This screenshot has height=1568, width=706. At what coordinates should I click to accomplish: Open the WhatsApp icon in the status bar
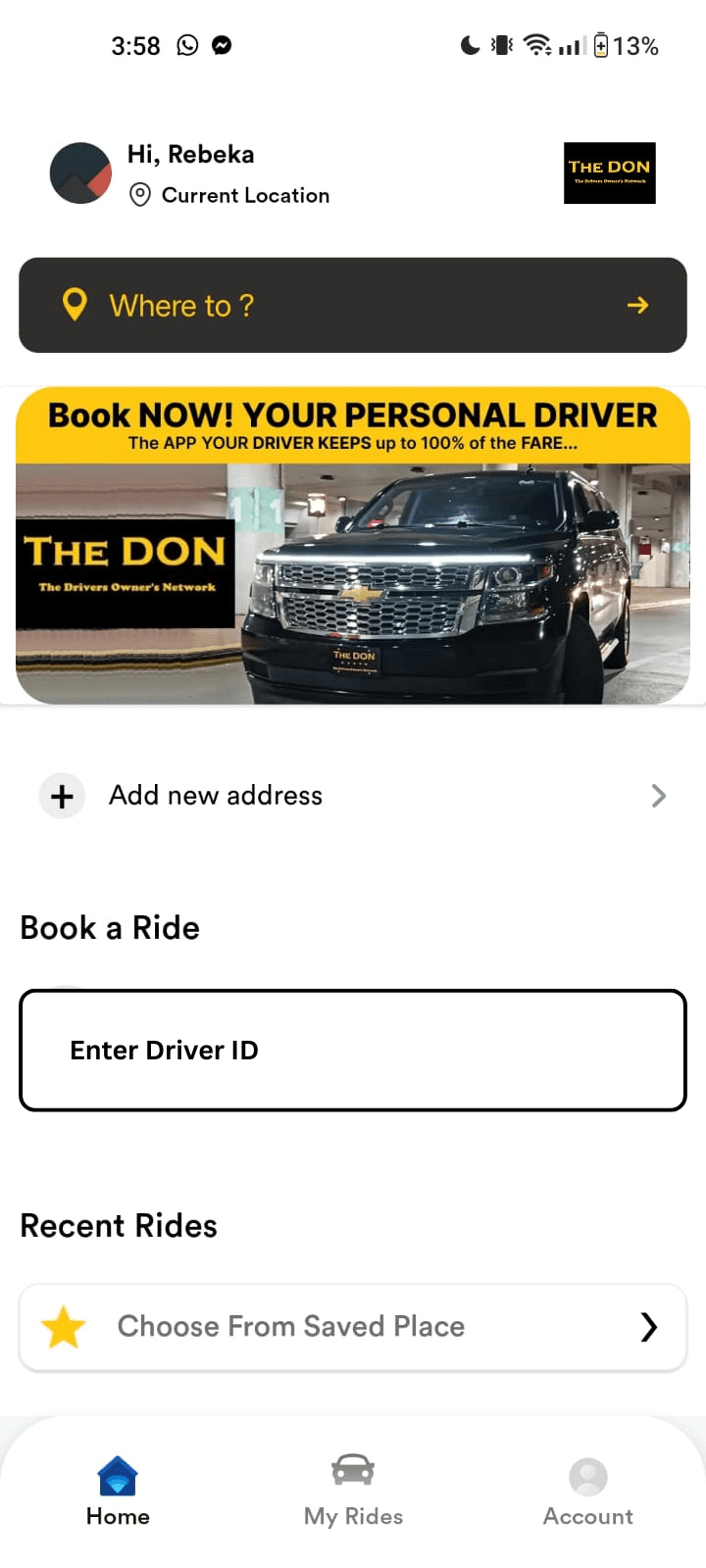[186, 45]
